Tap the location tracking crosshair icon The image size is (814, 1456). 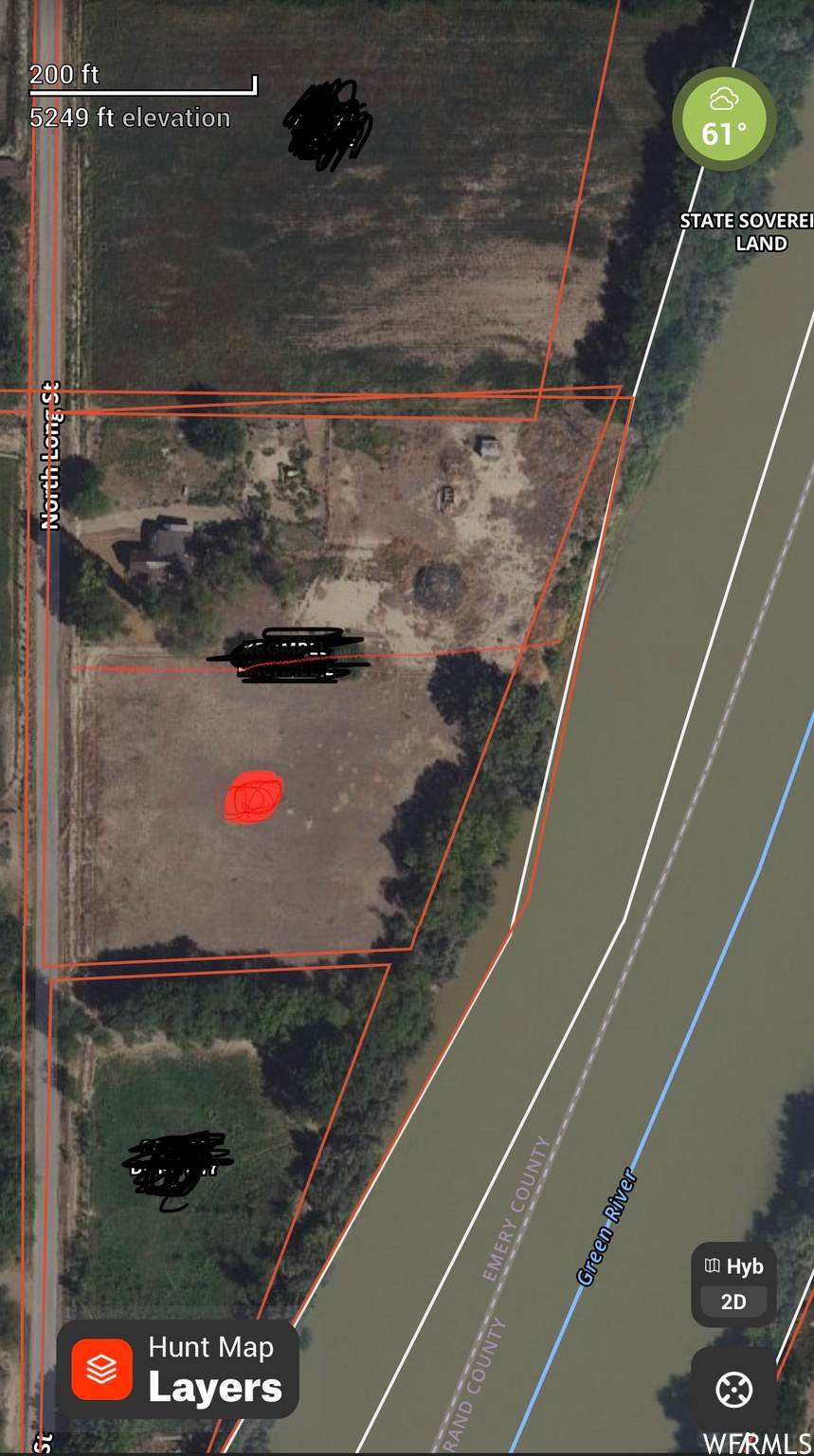(733, 1390)
